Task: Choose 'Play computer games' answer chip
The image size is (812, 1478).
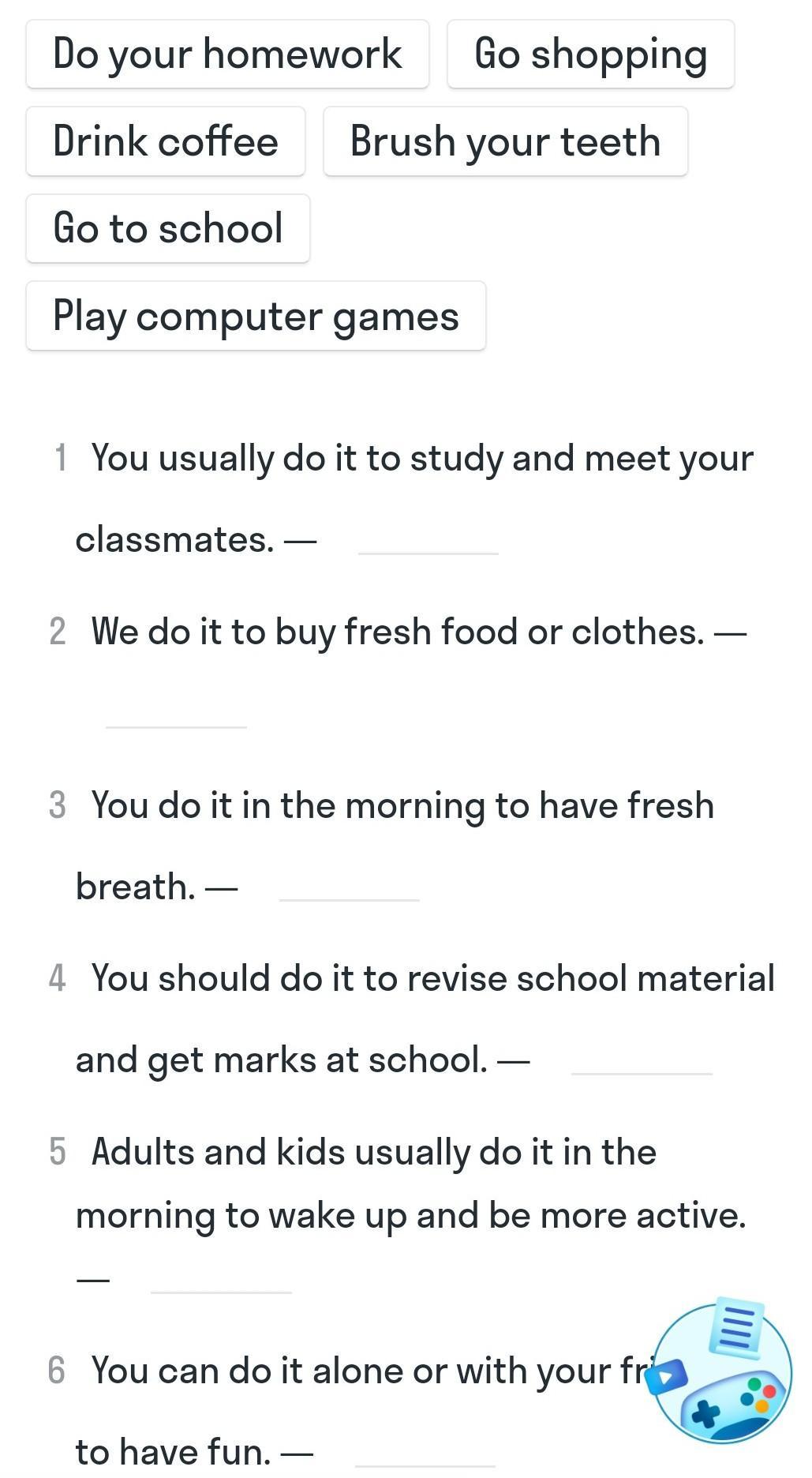Action: coord(256,316)
